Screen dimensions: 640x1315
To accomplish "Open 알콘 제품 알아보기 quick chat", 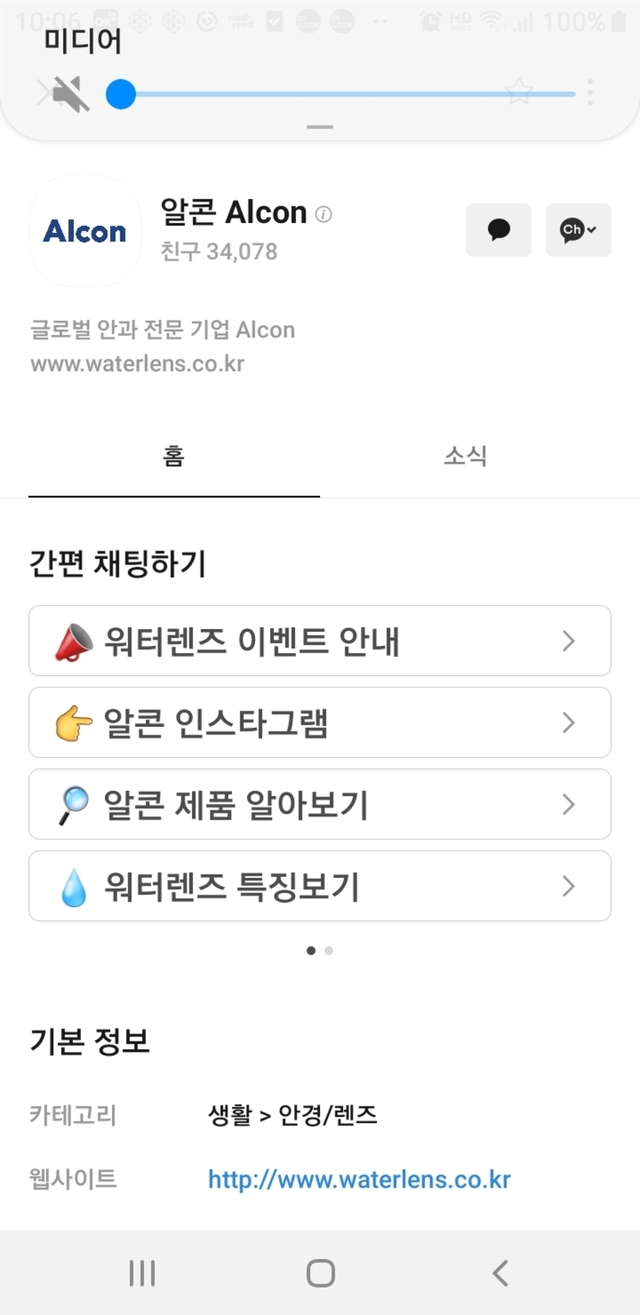I will [320, 804].
